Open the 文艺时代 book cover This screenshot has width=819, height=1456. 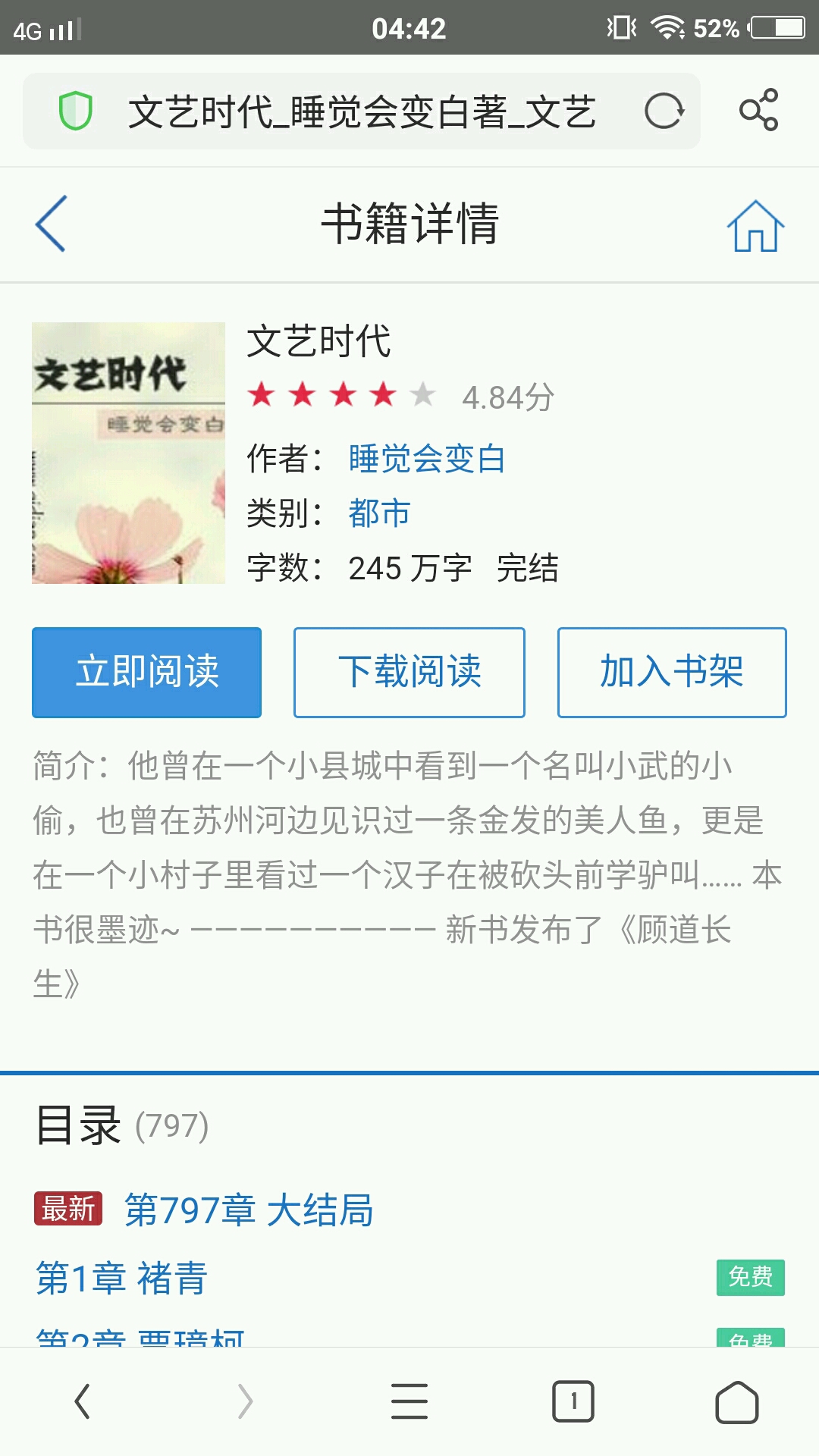click(x=128, y=453)
